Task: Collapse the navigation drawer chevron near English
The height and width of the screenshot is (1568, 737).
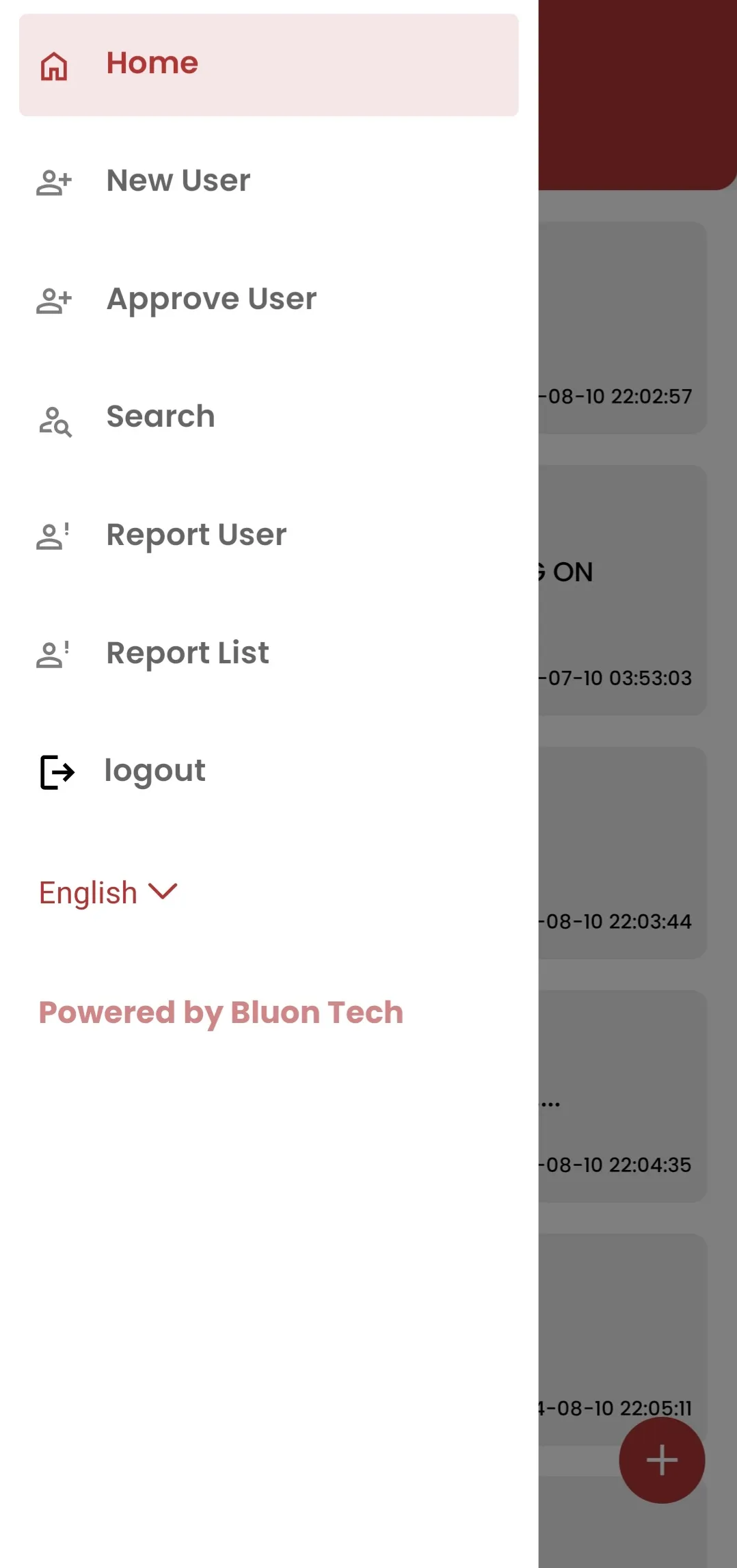Action: point(163,892)
